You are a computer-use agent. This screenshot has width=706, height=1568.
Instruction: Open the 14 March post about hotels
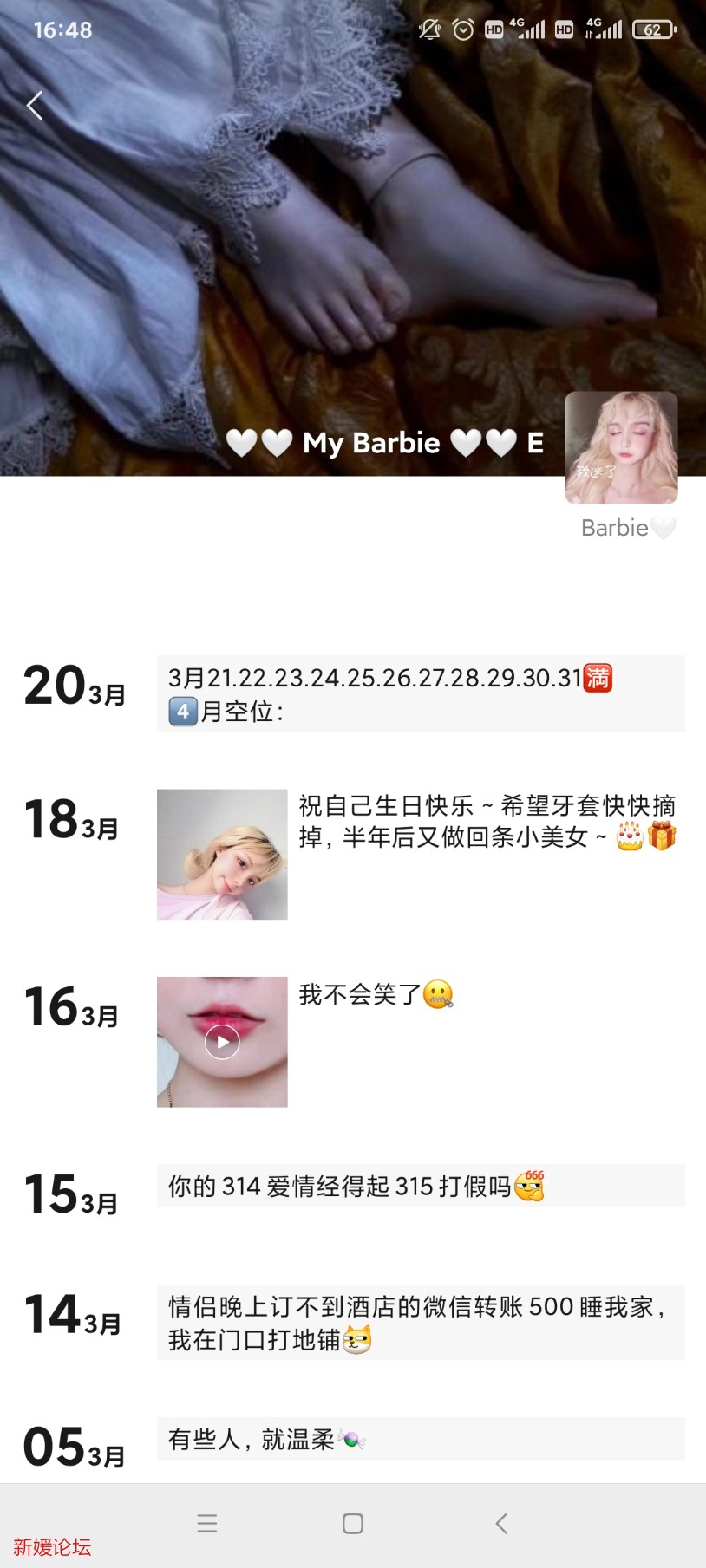[x=421, y=1323]
